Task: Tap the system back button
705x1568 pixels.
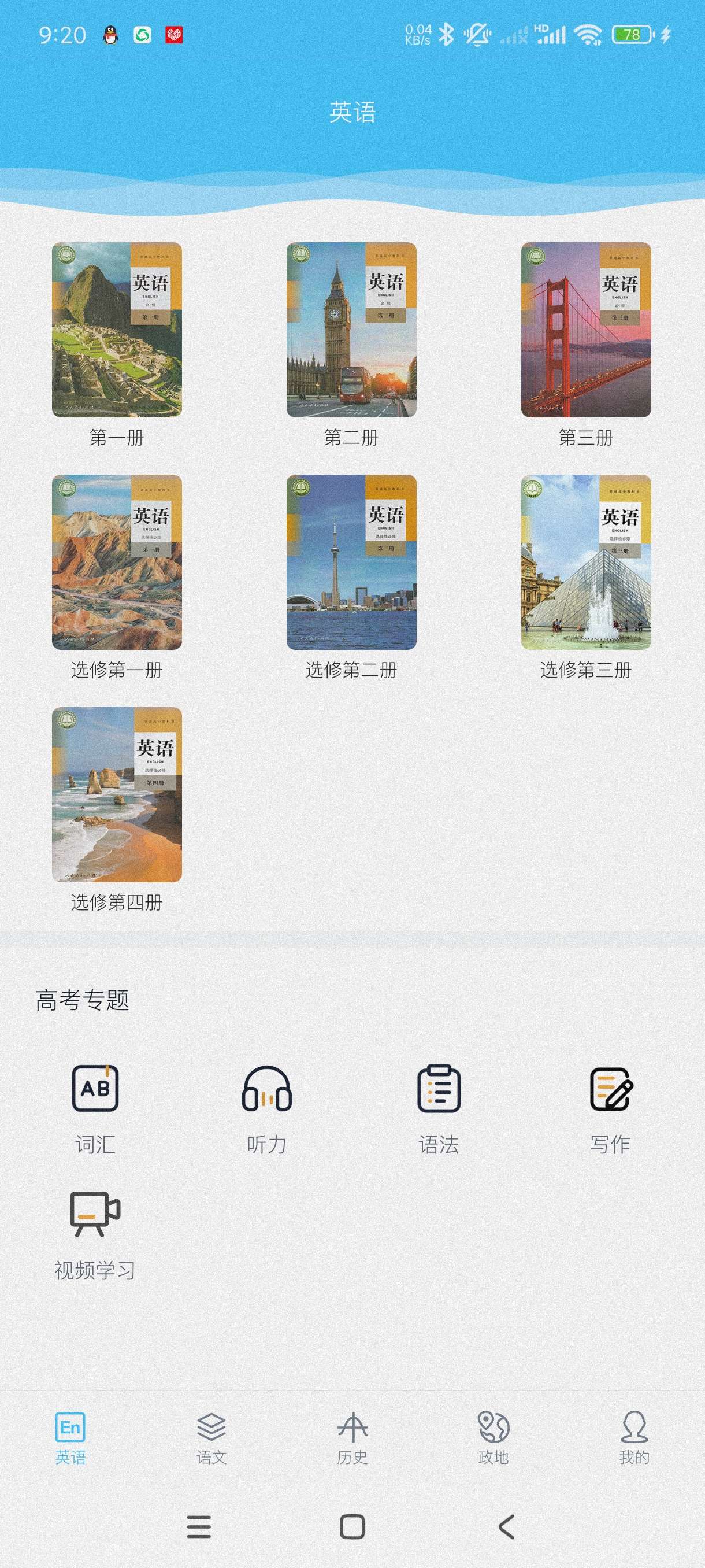Action: [x=506, y=1526]
